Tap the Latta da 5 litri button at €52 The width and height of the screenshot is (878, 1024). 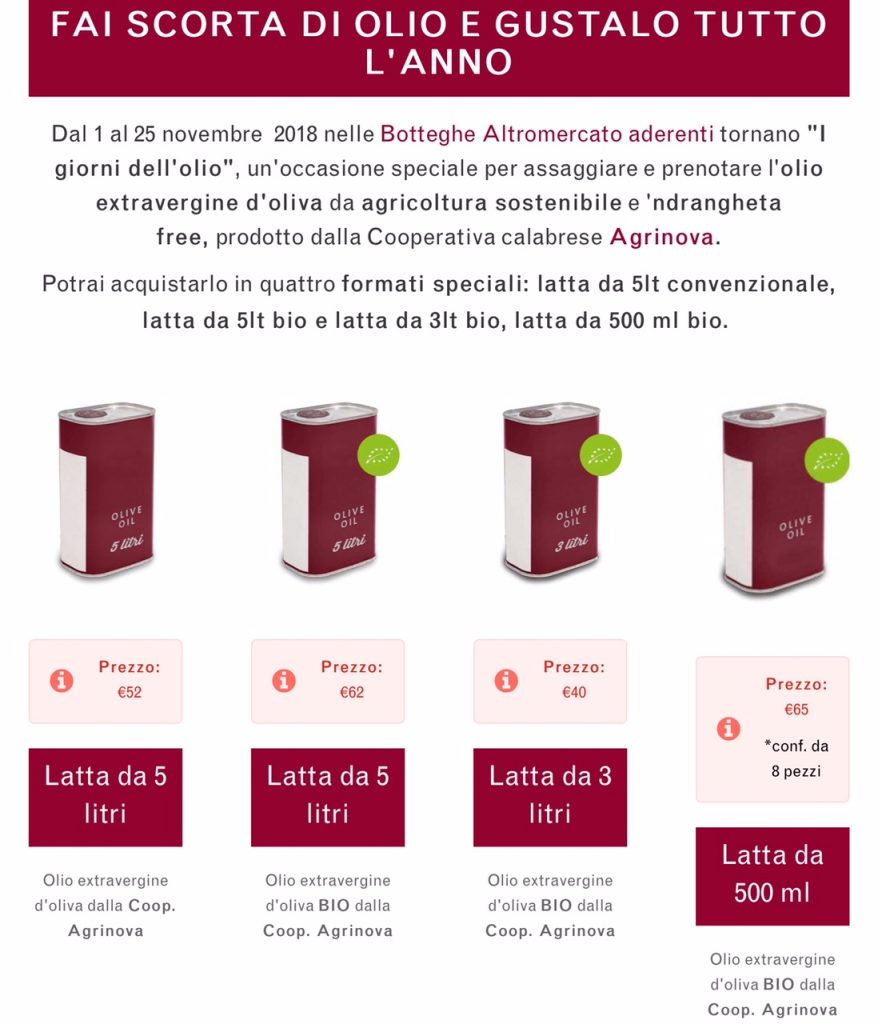point(105,796)
